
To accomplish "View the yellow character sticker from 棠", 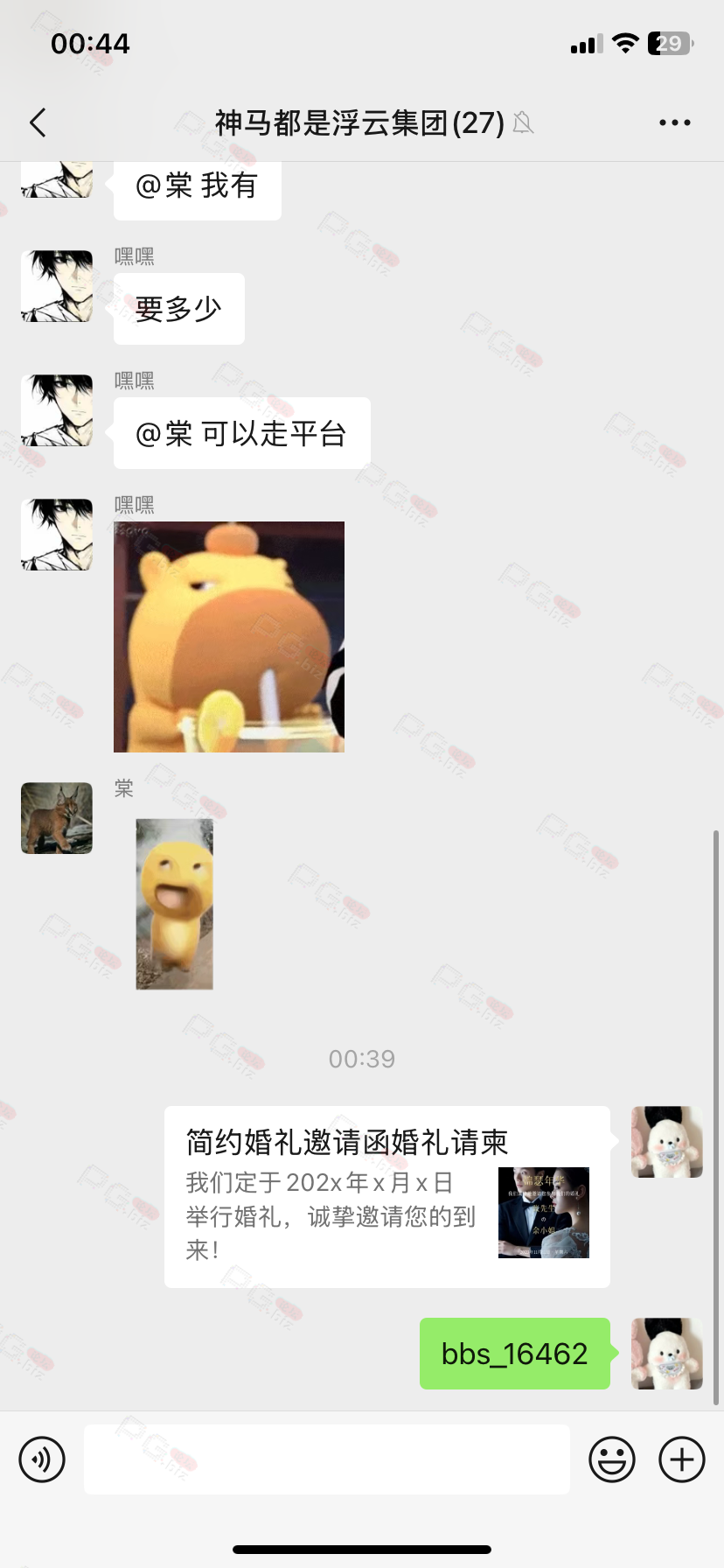I will click(175, 904).
